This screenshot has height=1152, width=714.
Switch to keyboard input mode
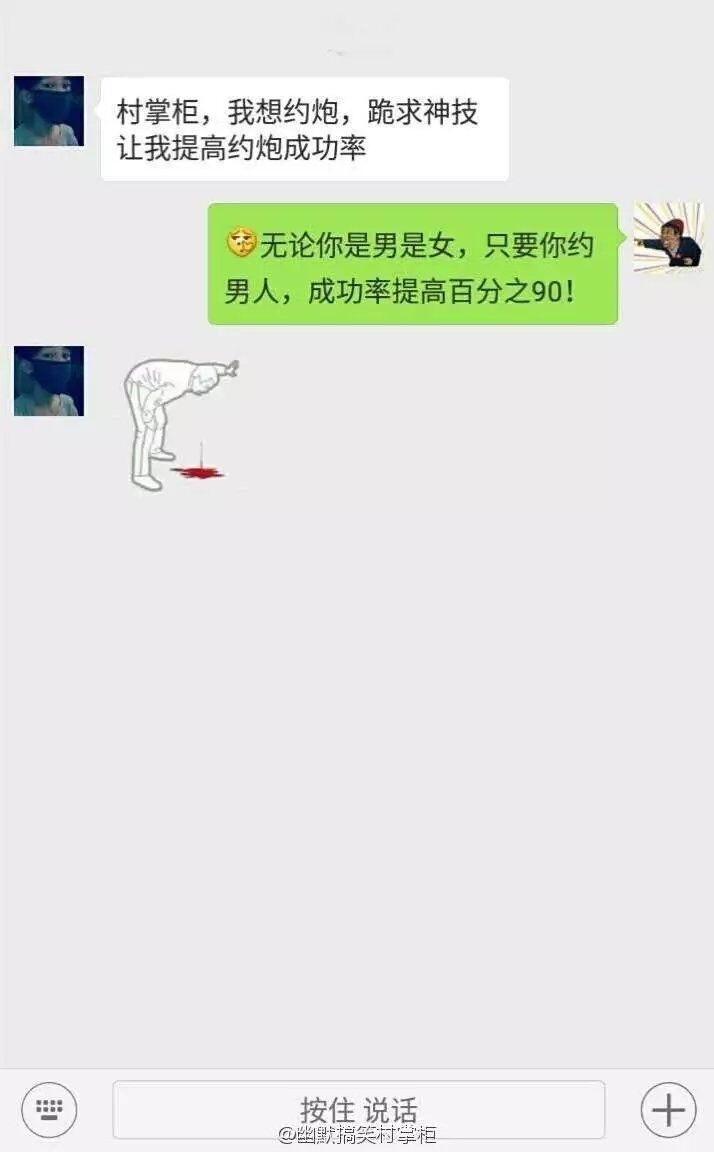pos(49,1109)
